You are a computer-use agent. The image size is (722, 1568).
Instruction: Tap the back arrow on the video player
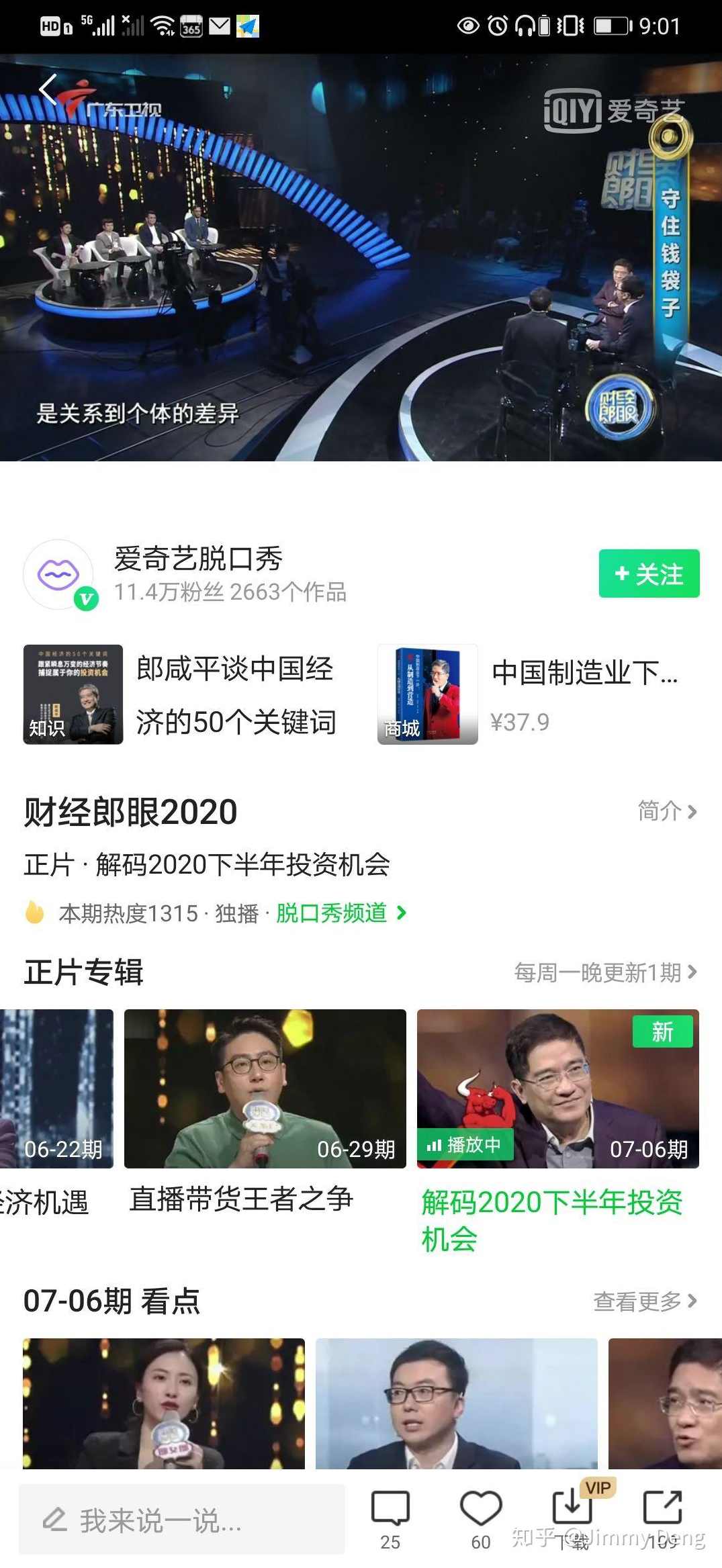click(x=47, y=91)
